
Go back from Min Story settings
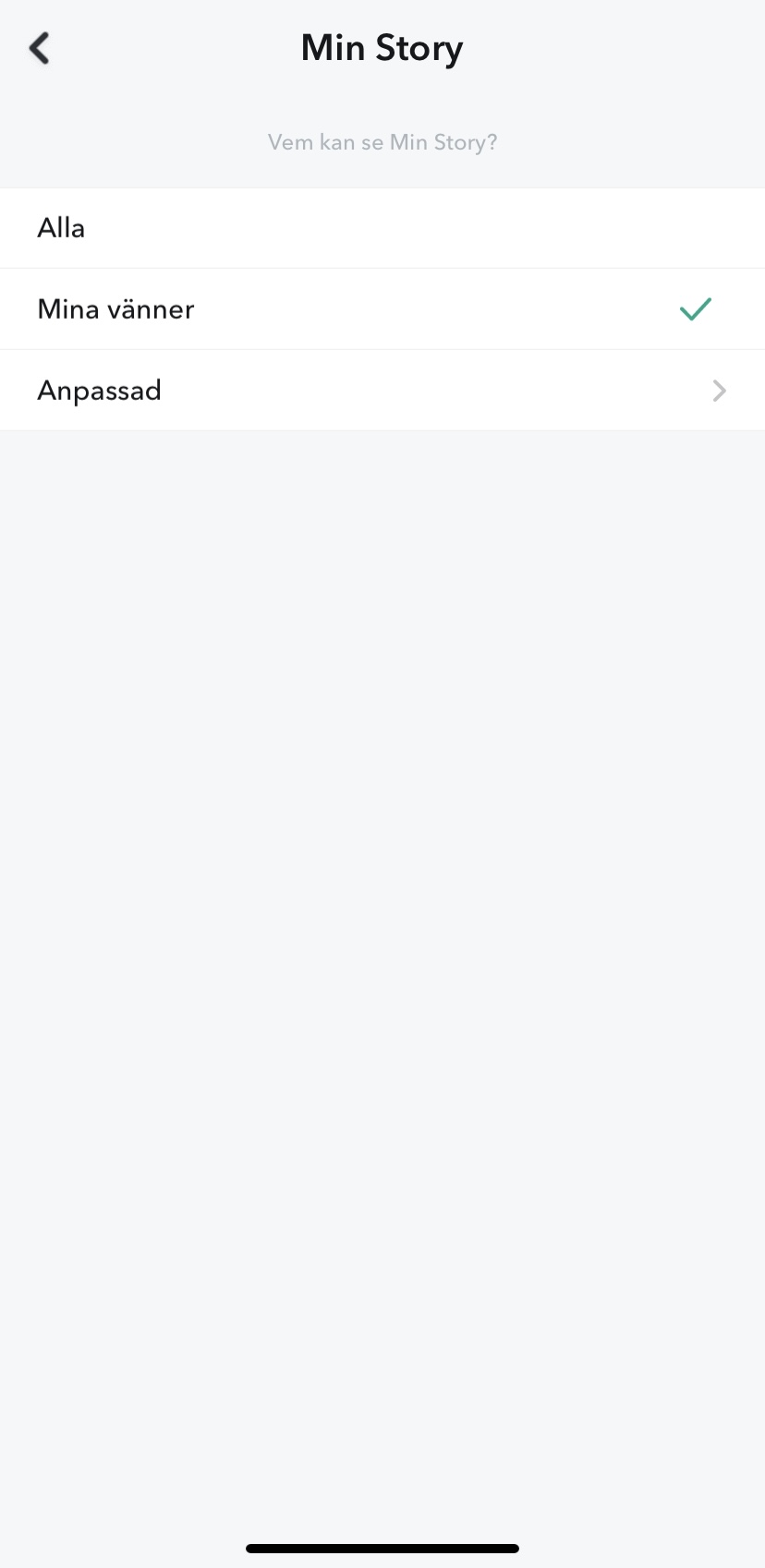[x=39, y=48]
